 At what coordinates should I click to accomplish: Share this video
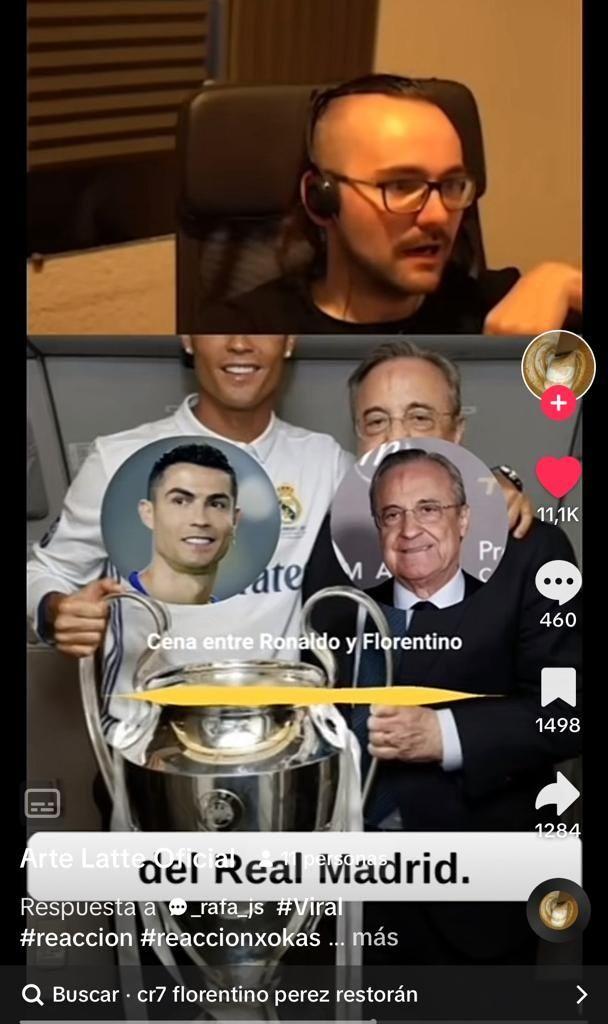coord(558,794)
